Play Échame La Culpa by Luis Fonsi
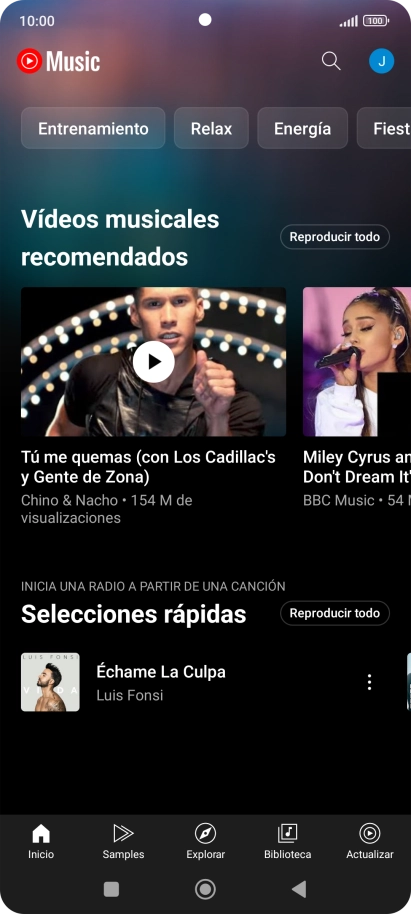Viewport: 411px width, 914px height. click(187, 682)
